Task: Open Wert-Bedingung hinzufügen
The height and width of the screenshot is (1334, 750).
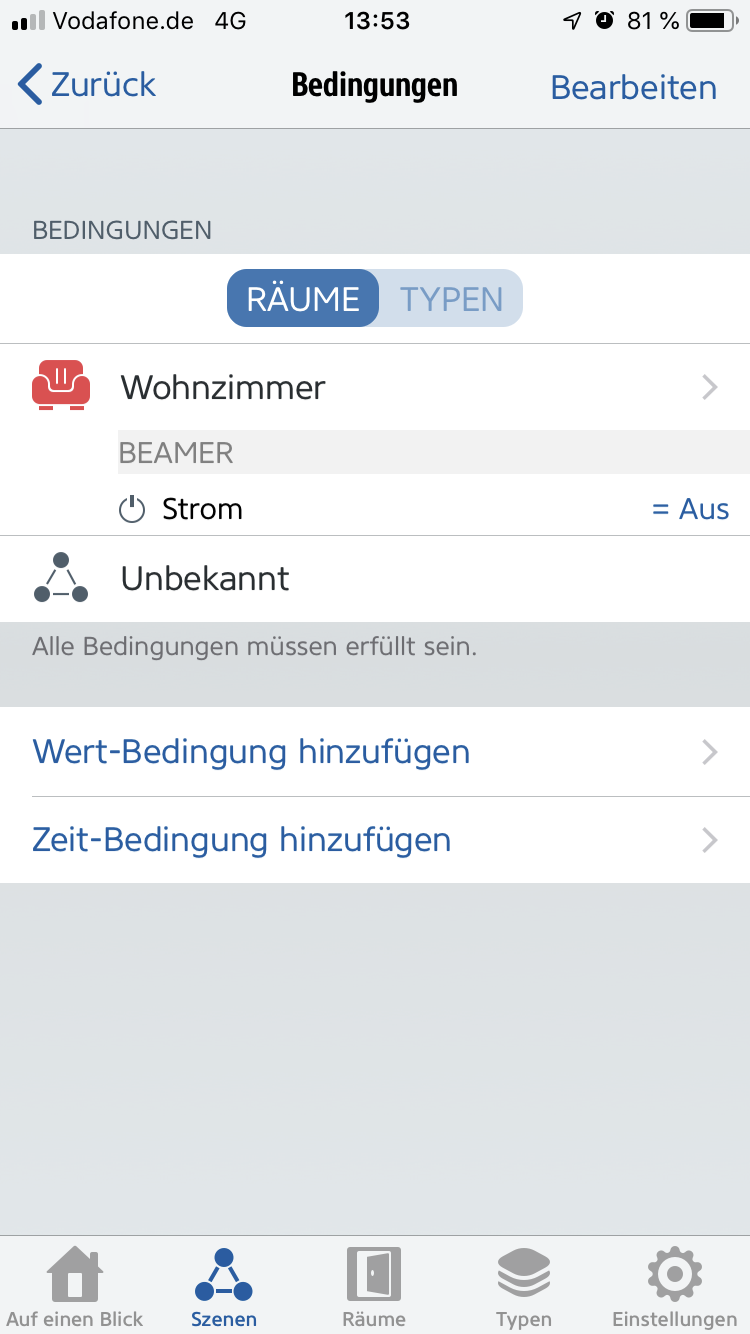Action: 375,752
